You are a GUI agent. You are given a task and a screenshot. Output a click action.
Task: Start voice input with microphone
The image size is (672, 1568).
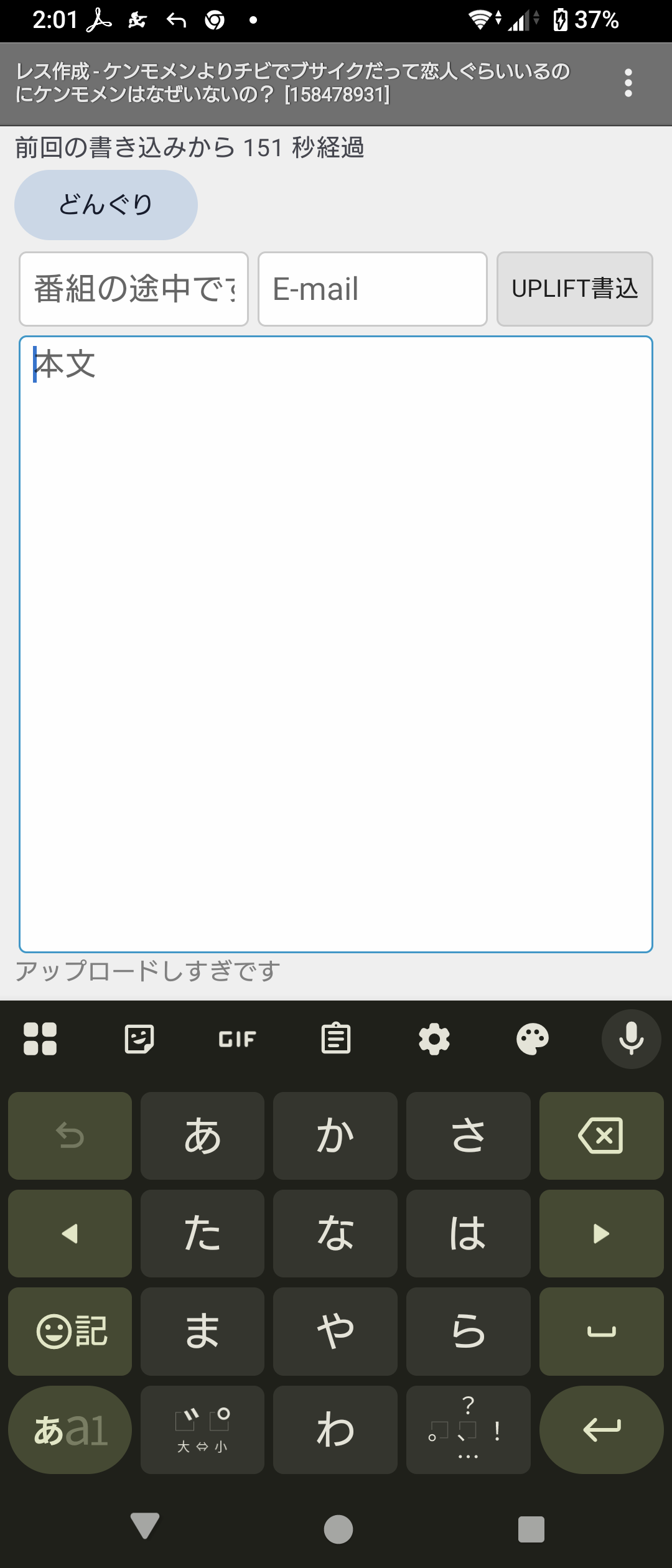tap(631, 1039)
